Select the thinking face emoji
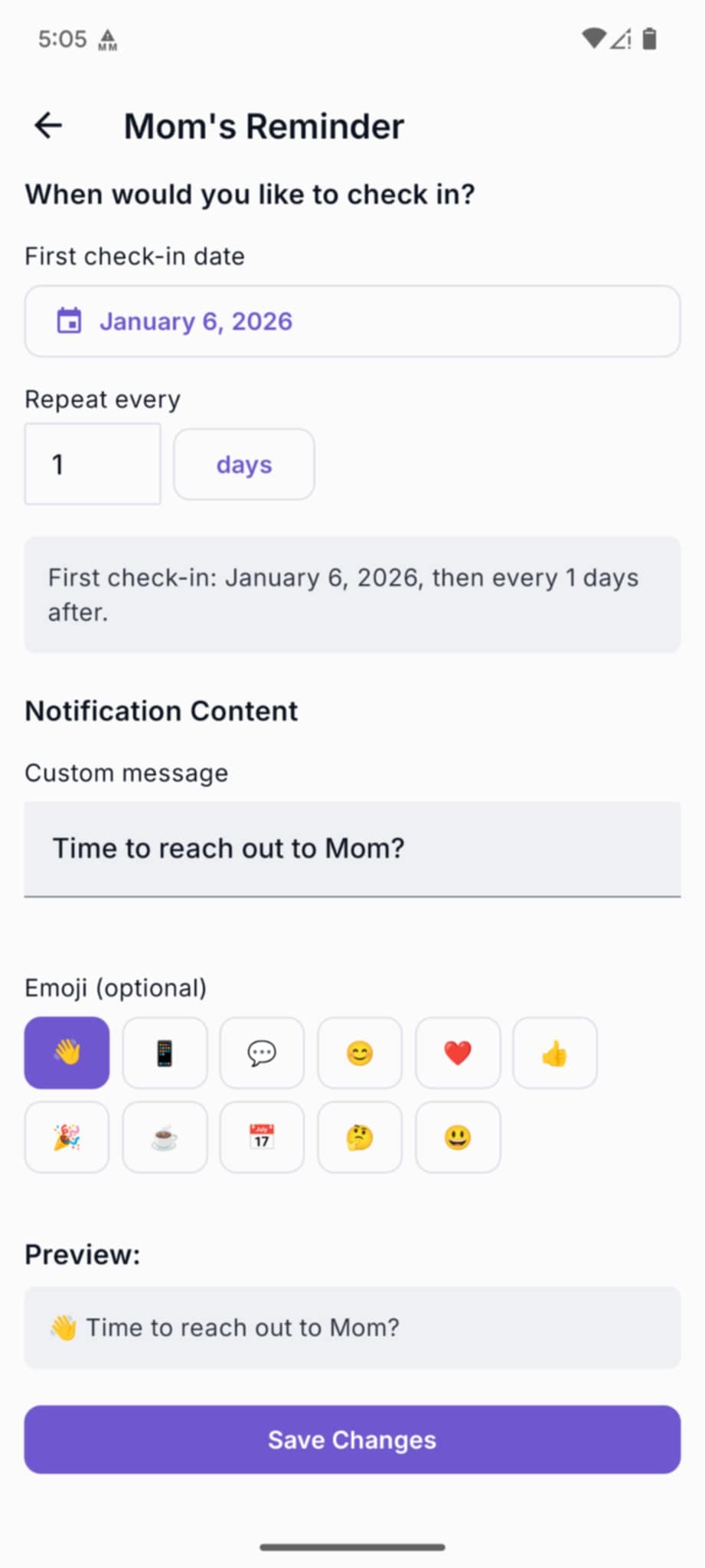 coord(360,1137)
